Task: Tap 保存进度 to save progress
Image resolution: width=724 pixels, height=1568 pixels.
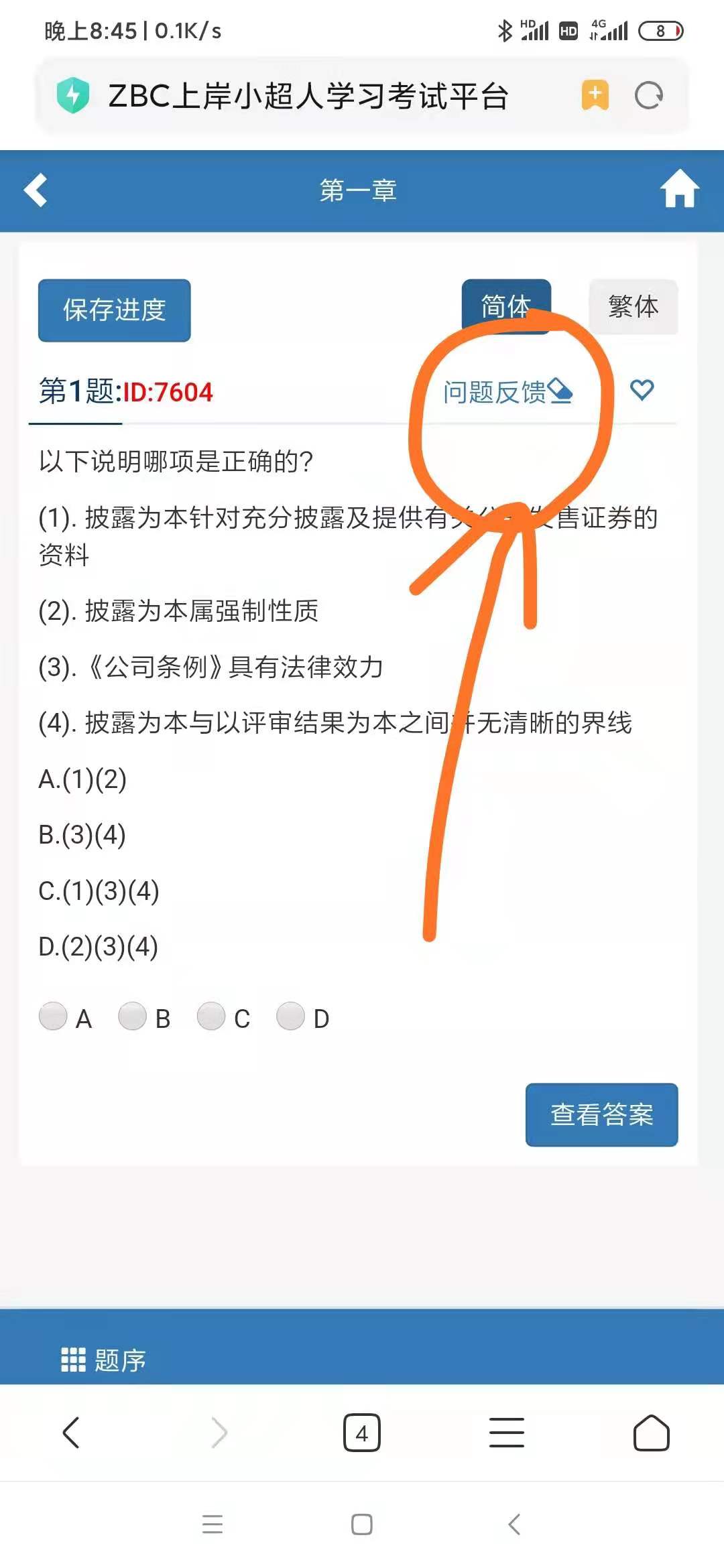Action: click(115, 310)
